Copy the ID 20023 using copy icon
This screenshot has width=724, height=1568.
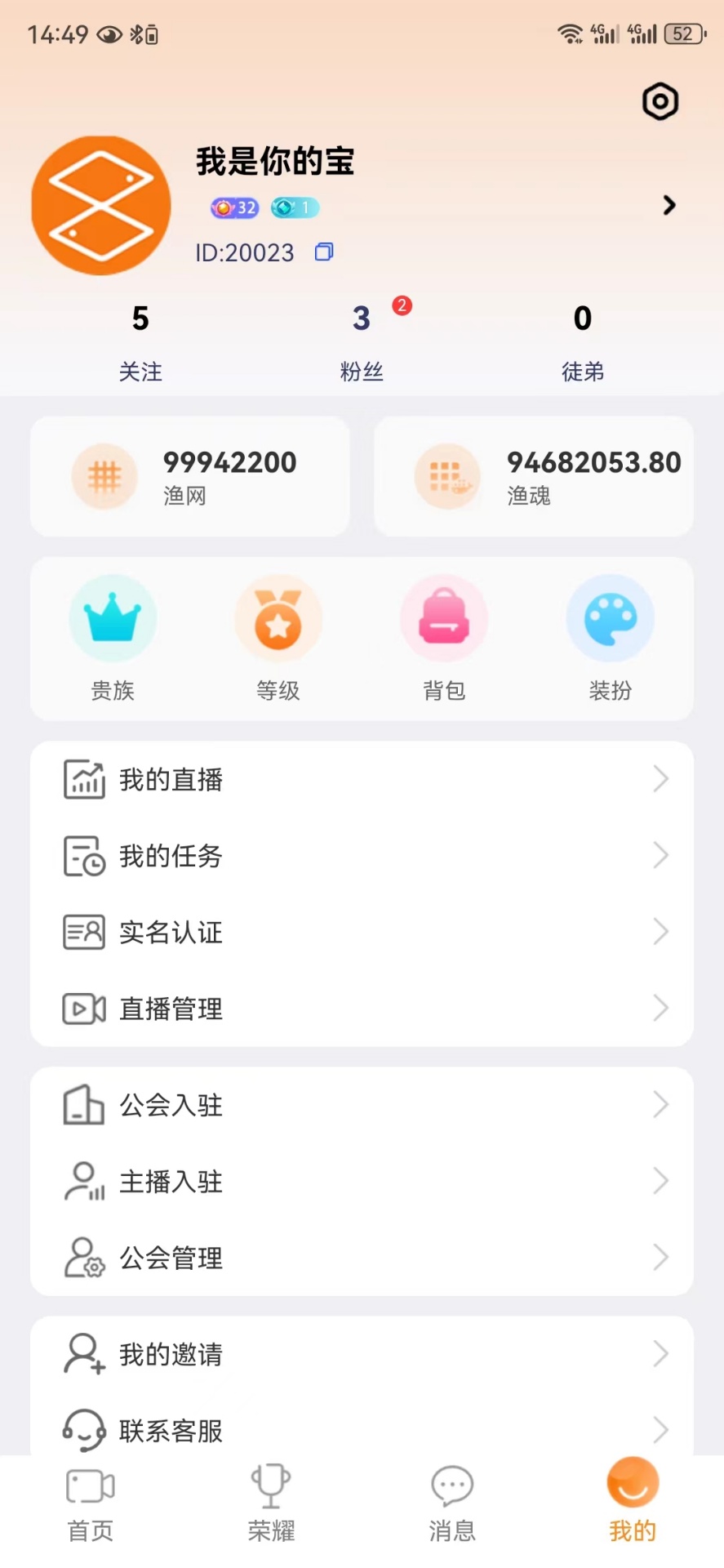[323, 252]
